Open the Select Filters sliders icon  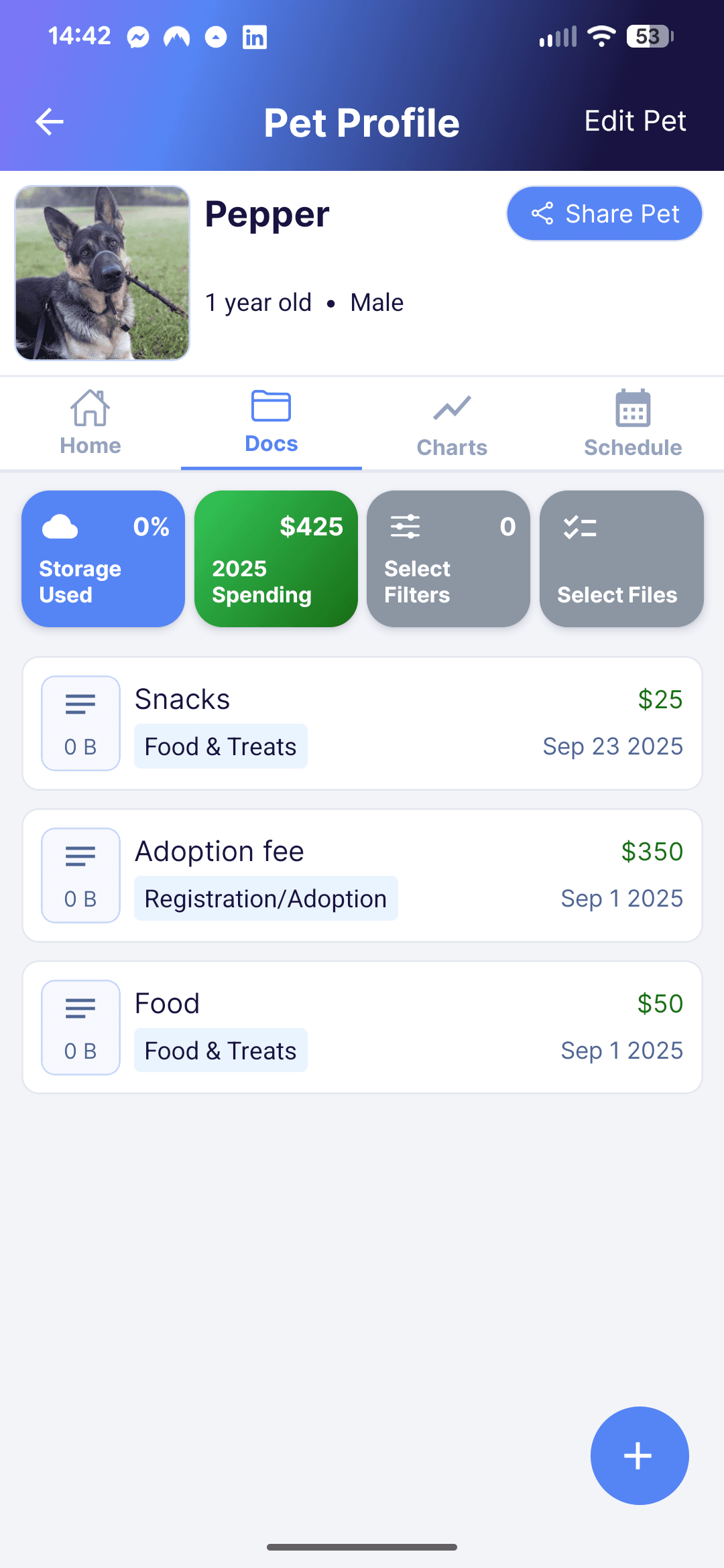pyautogui.click(x=404, y=527)
